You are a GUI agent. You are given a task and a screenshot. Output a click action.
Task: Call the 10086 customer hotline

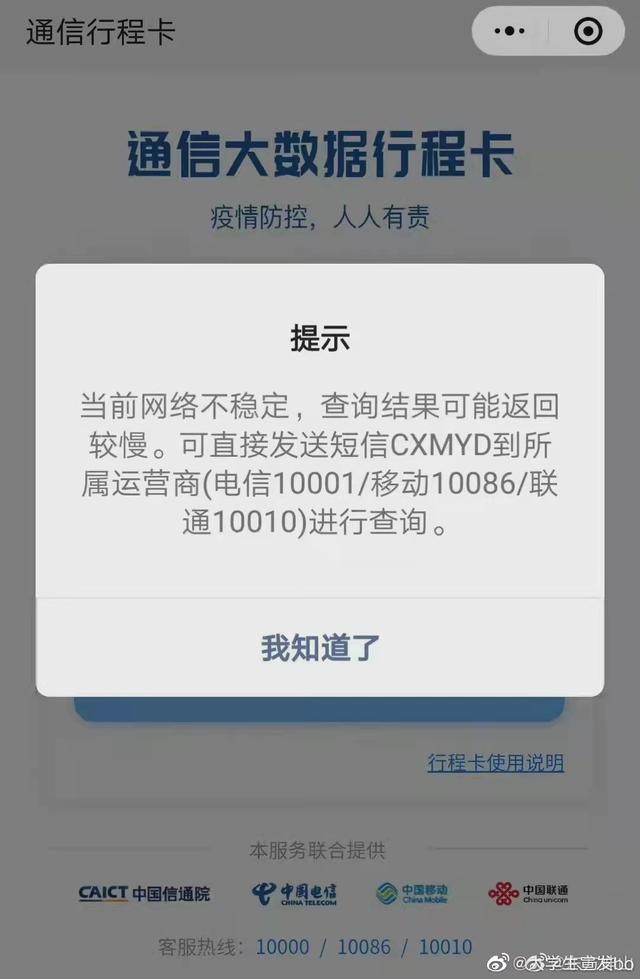[364, 946]
